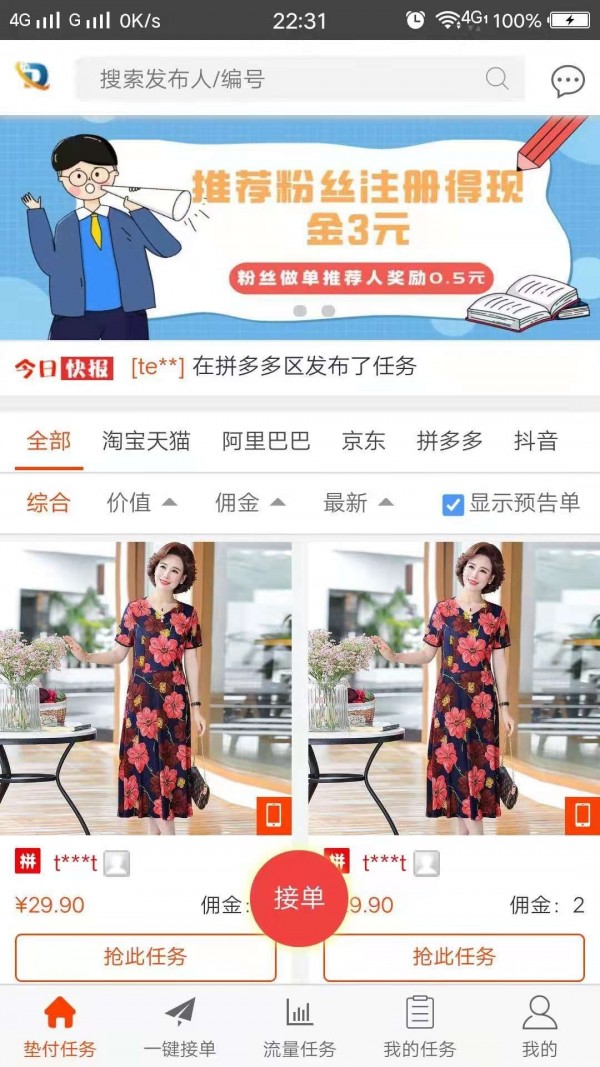Switch to the 阿里巴巴 tab
The image size is (600, 1067).
pyautogui.click(x=266, y=441)
